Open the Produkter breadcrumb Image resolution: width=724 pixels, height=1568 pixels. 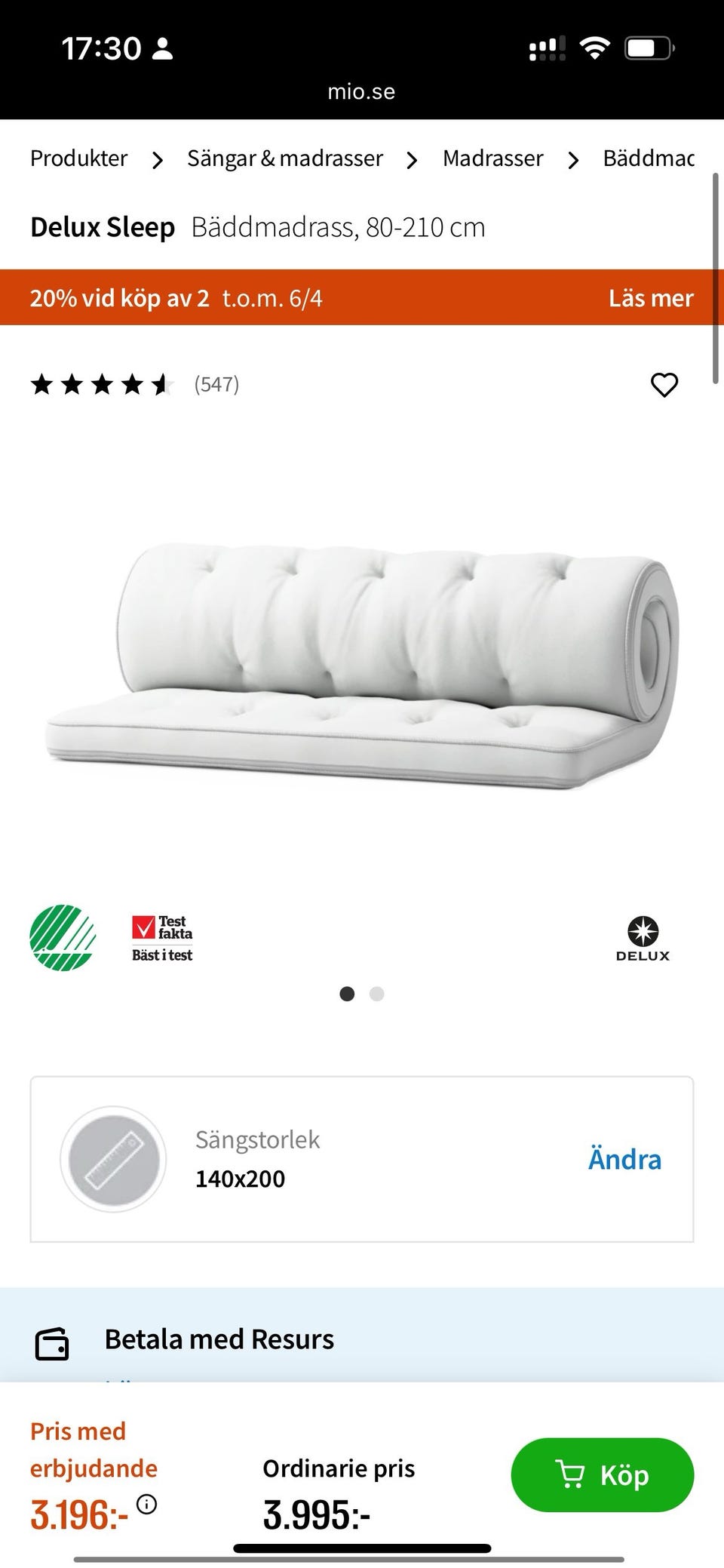(78, 158)
